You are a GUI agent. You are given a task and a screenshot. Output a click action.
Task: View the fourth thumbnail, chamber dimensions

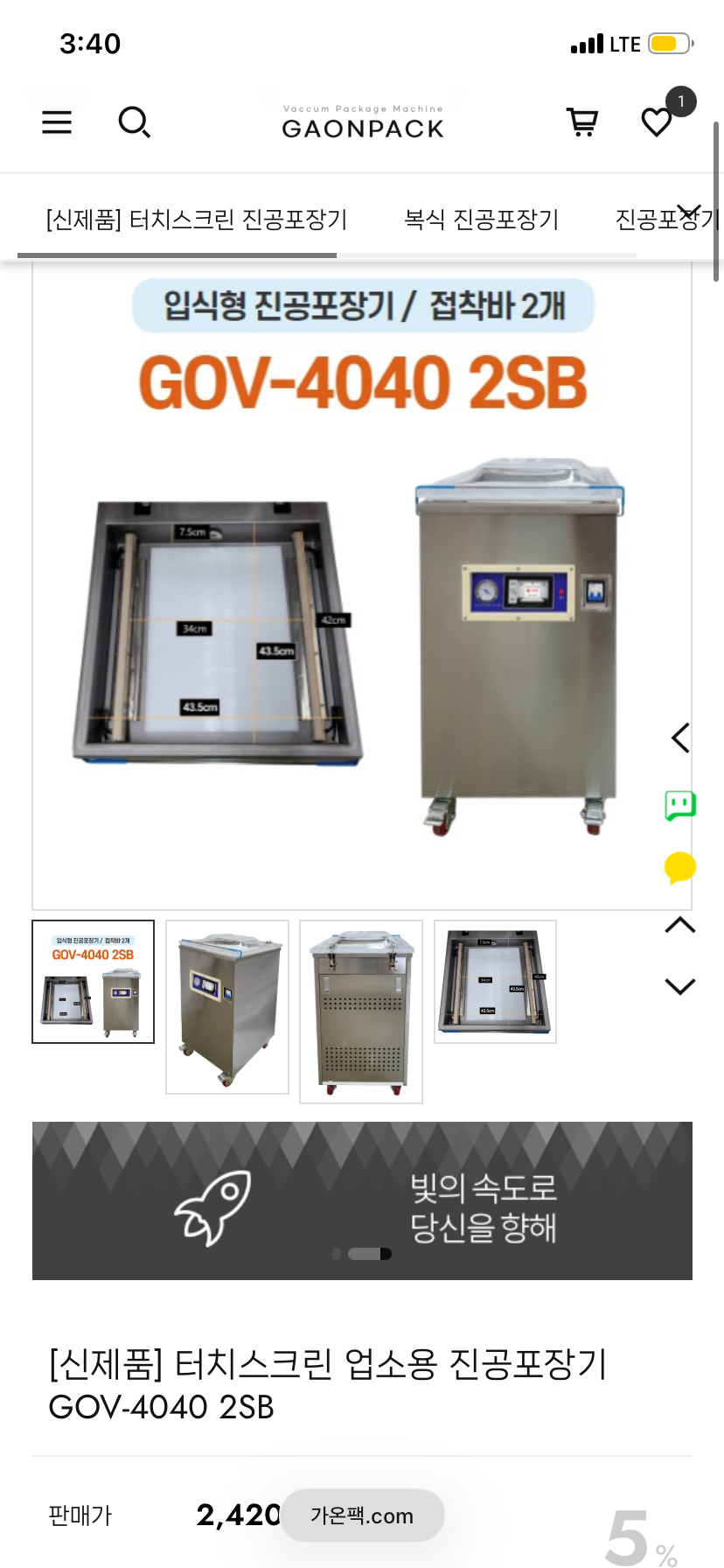coord(495,981)
